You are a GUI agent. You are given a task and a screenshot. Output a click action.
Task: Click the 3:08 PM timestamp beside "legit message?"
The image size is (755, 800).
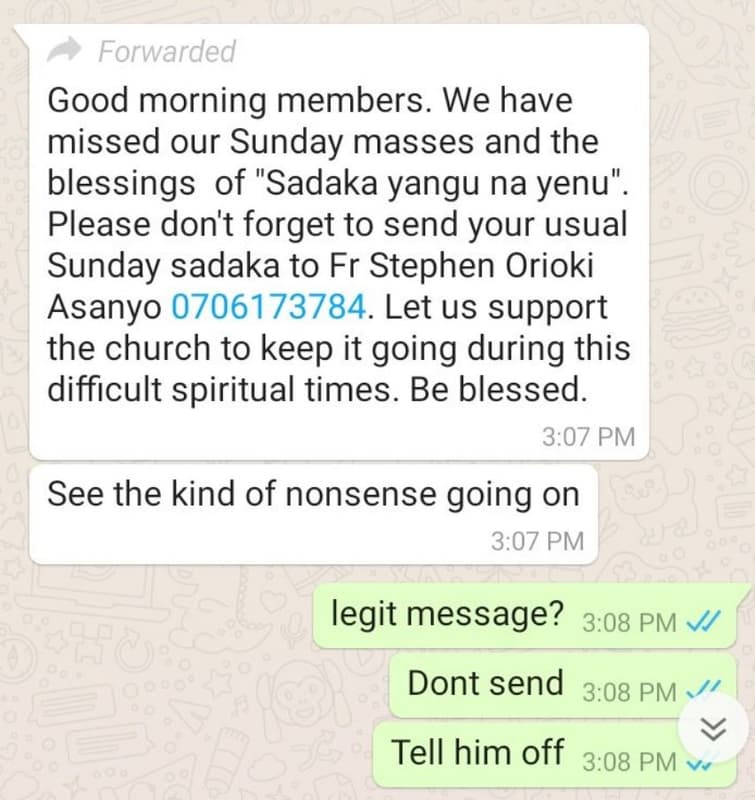coord(630,622)
